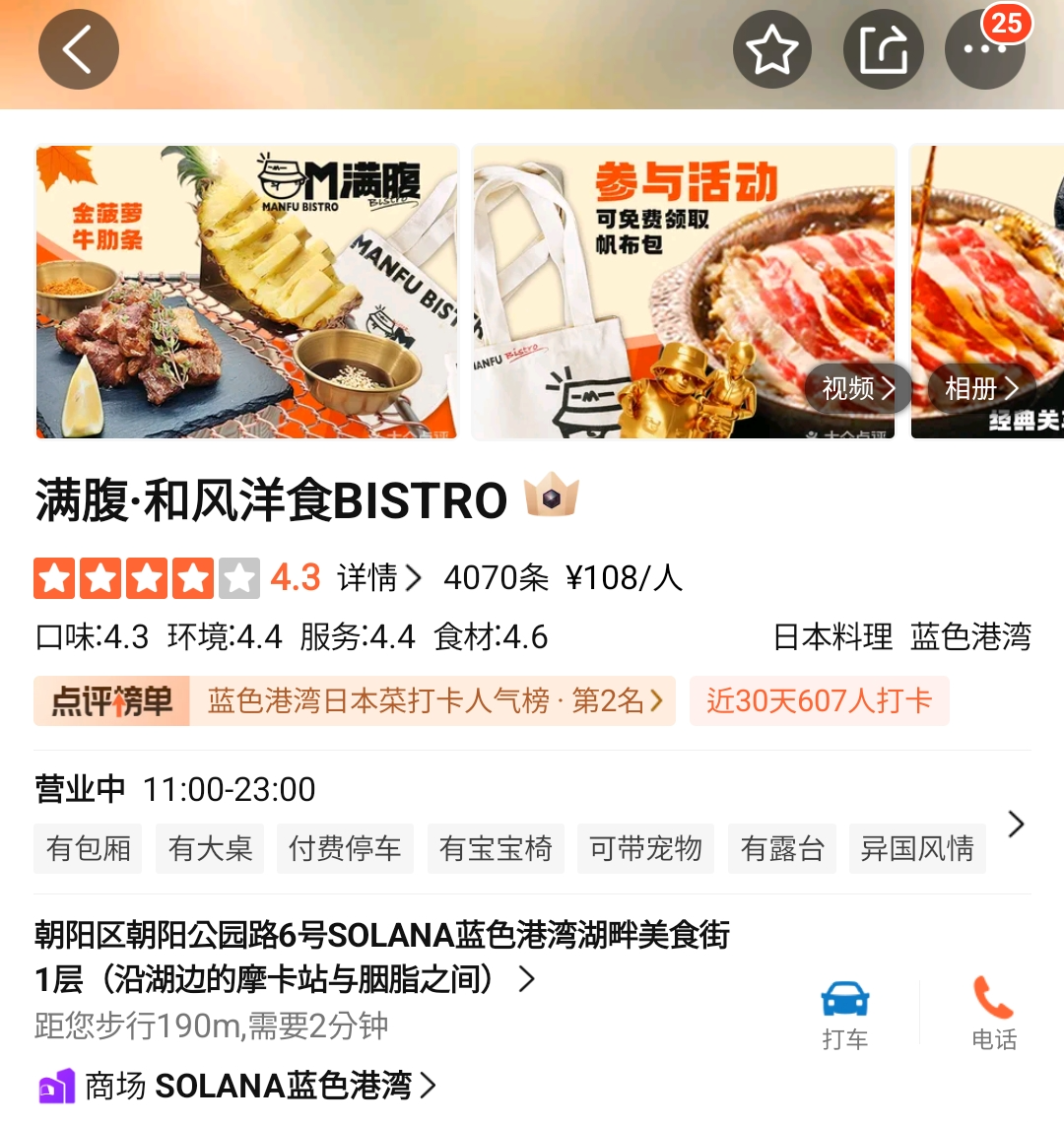
Task: View the 参与活动 promotion photo
Action: point(684,292)
